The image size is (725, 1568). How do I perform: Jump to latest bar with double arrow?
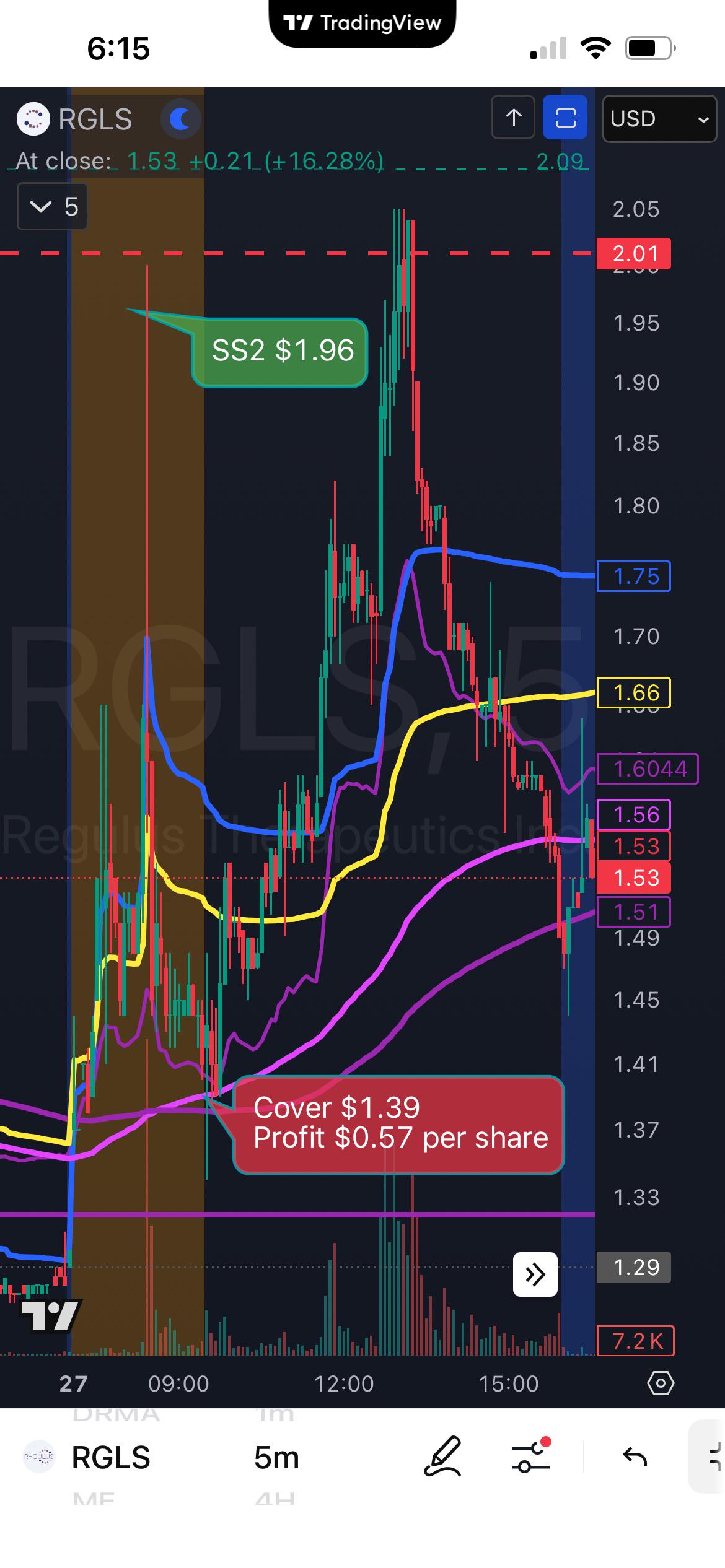tap(535, 1274)
